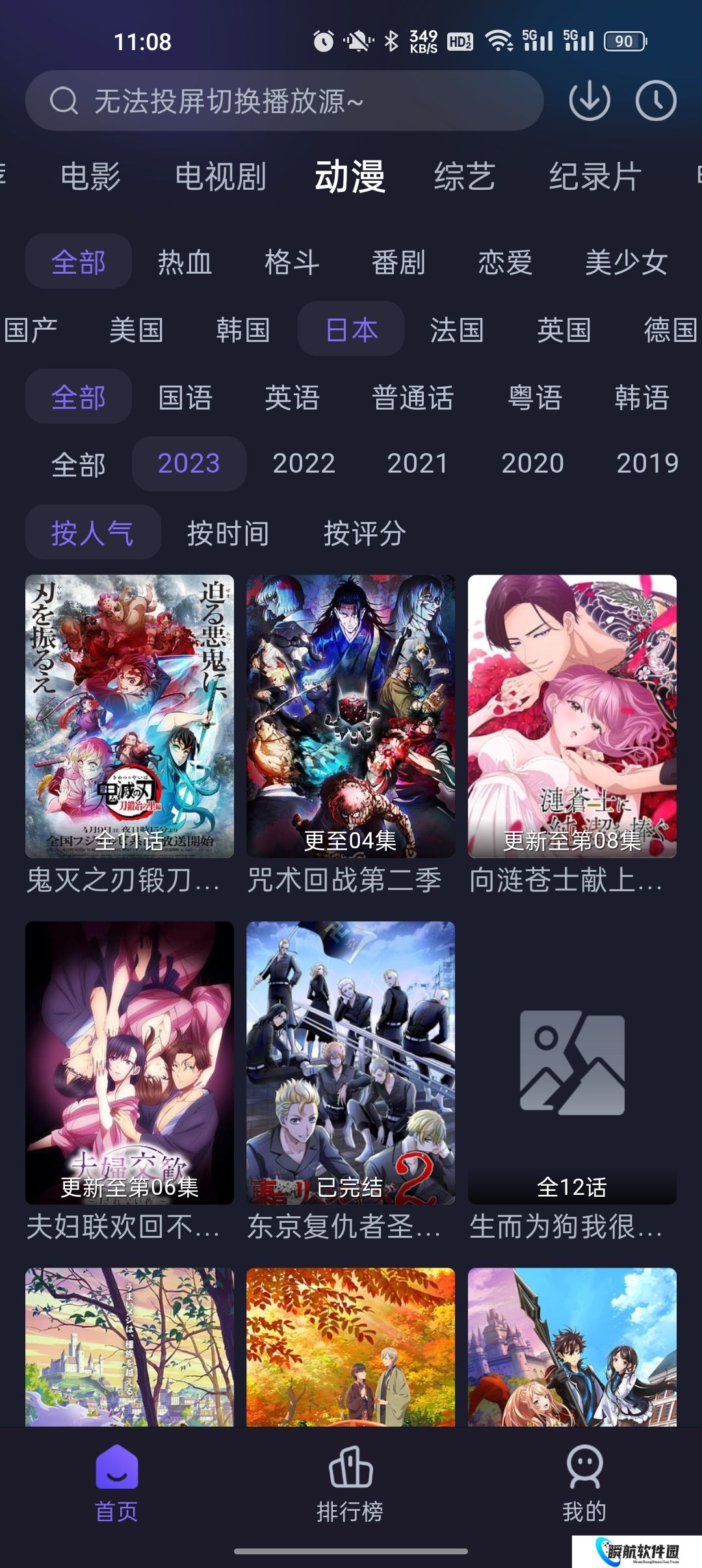Sort results by 按时间

pos(228,533)
